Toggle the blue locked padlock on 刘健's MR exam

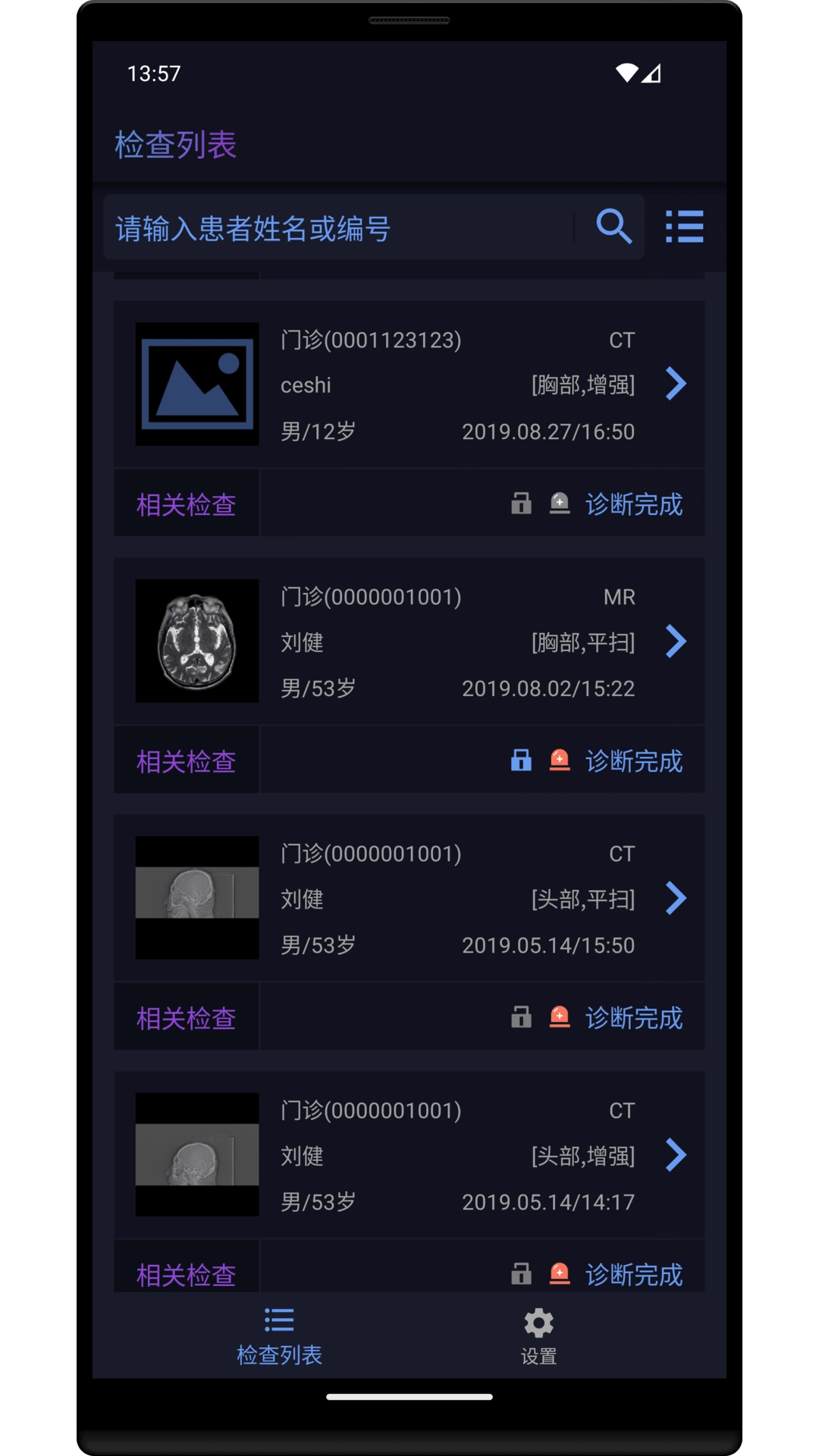(x=522, y=760)
